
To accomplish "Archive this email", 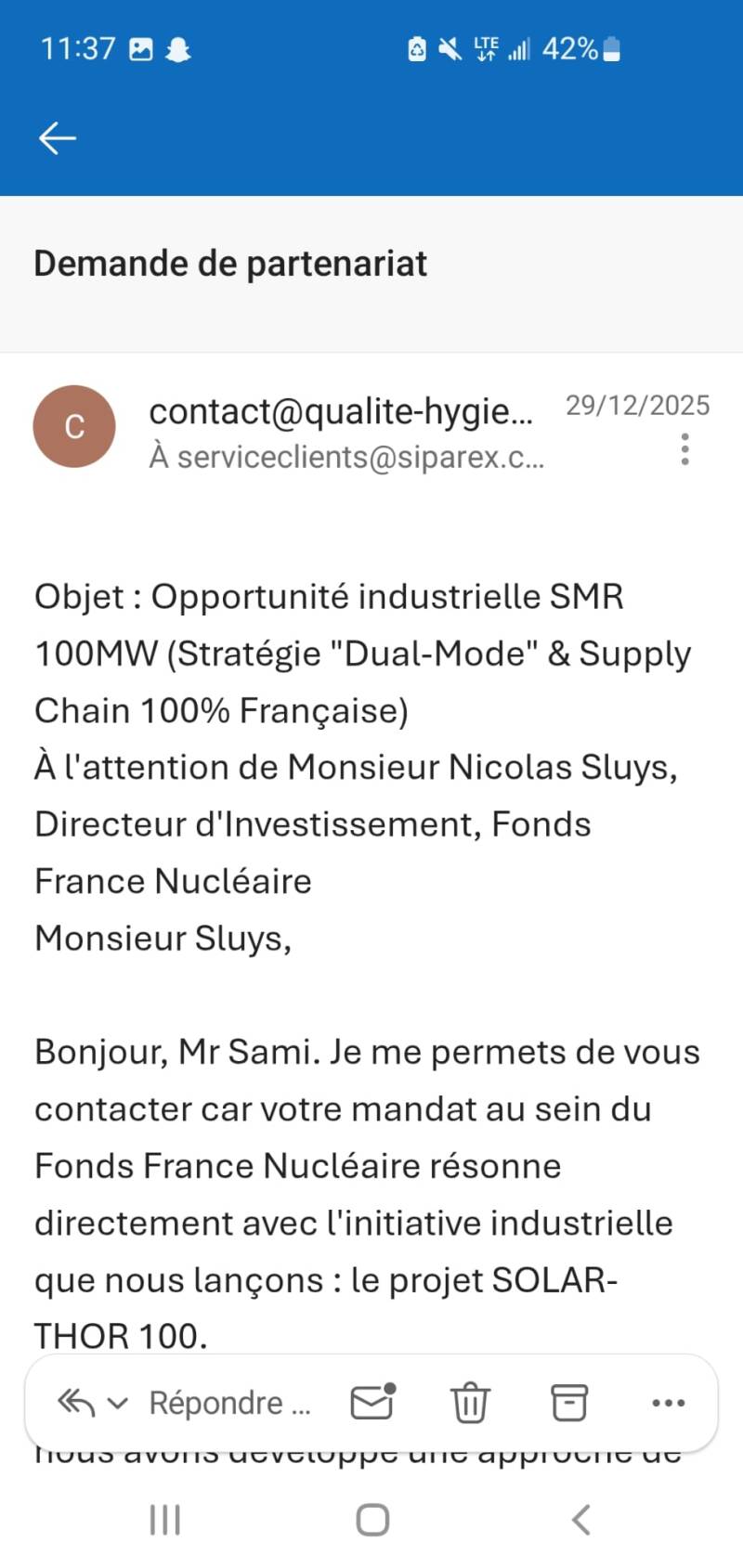I will [569, 1402].
